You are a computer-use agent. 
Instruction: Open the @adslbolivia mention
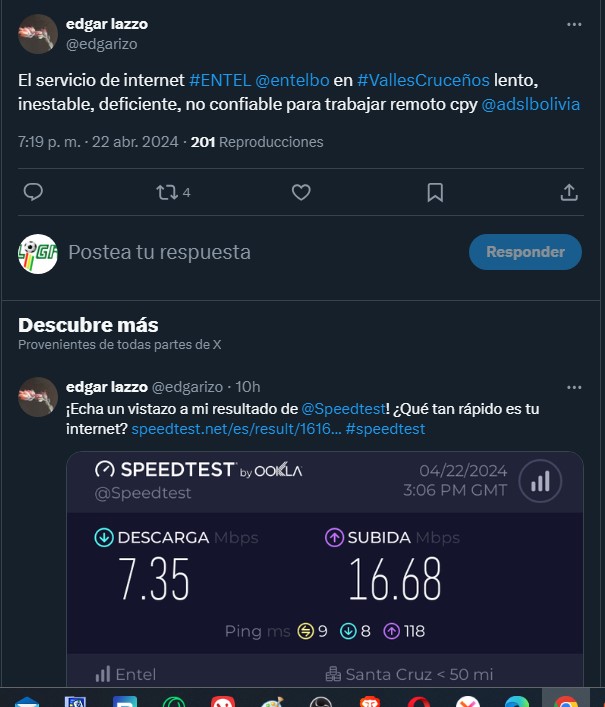click(530, 104)
